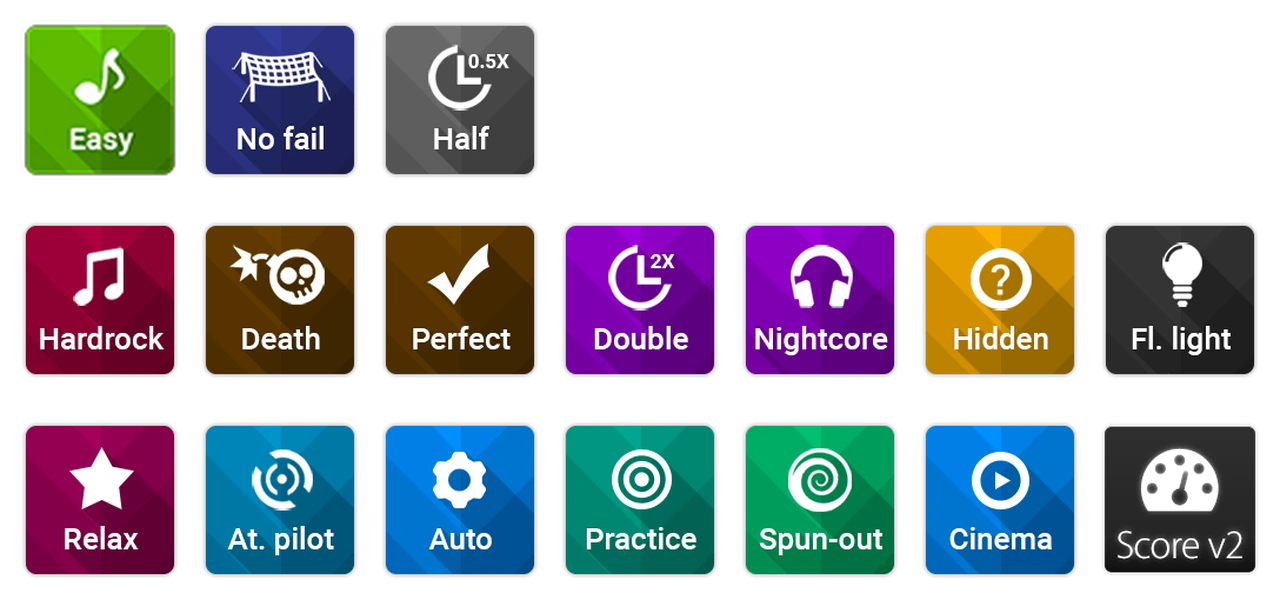The image size is (1280, 600).
Task: Enable the Cinema mod
Action: (1000, 500)
